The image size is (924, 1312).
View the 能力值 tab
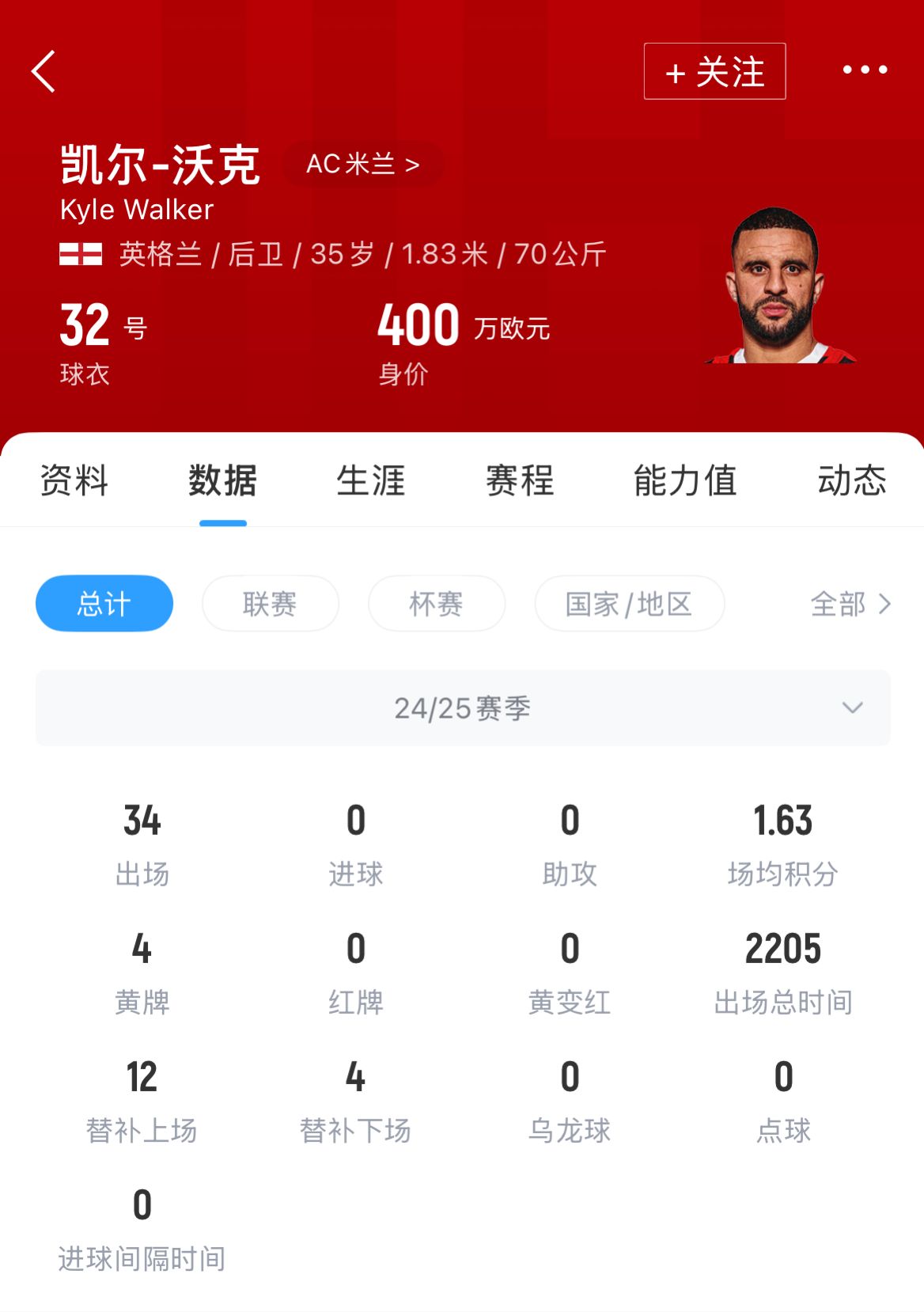(x=685, y=480)
